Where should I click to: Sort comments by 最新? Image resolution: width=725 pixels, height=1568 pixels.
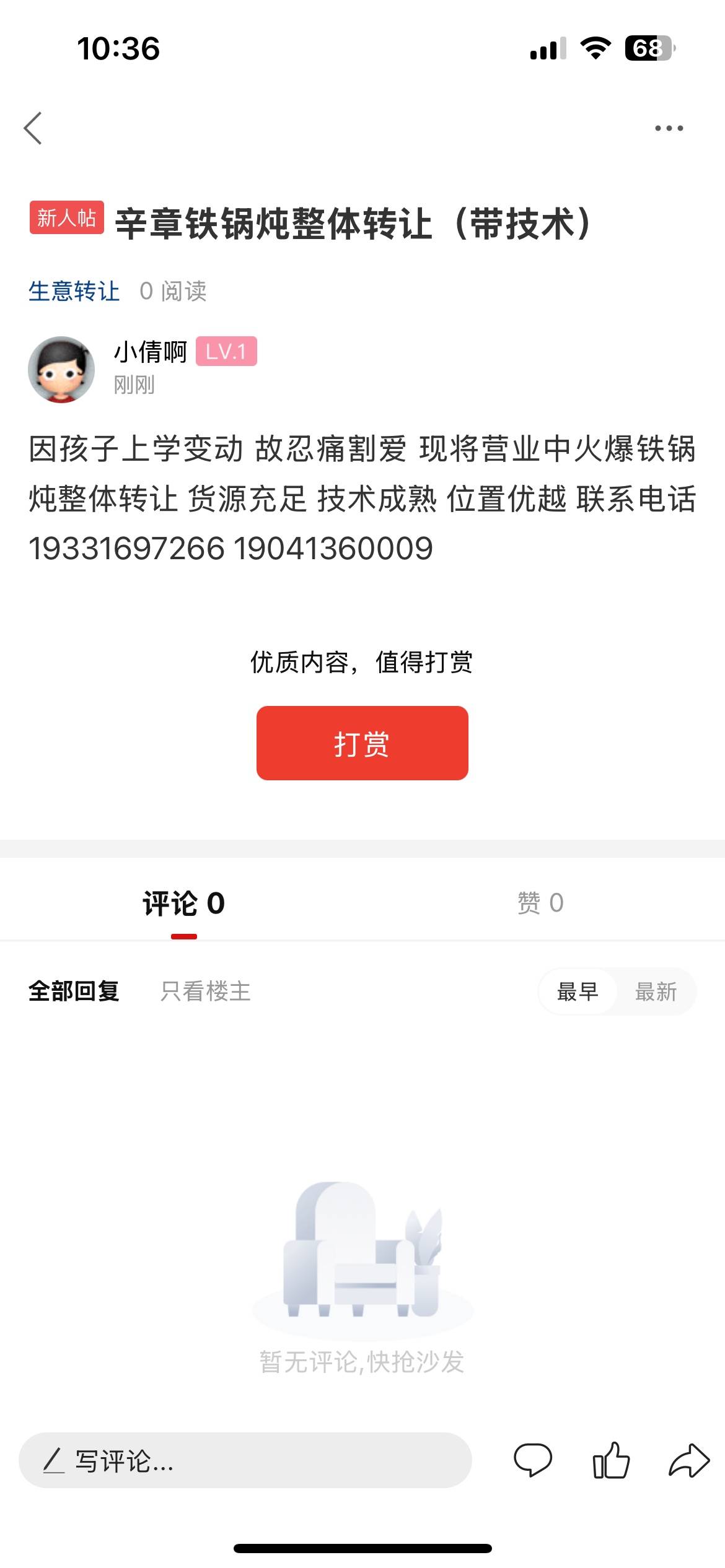click(x=656, y=991)
